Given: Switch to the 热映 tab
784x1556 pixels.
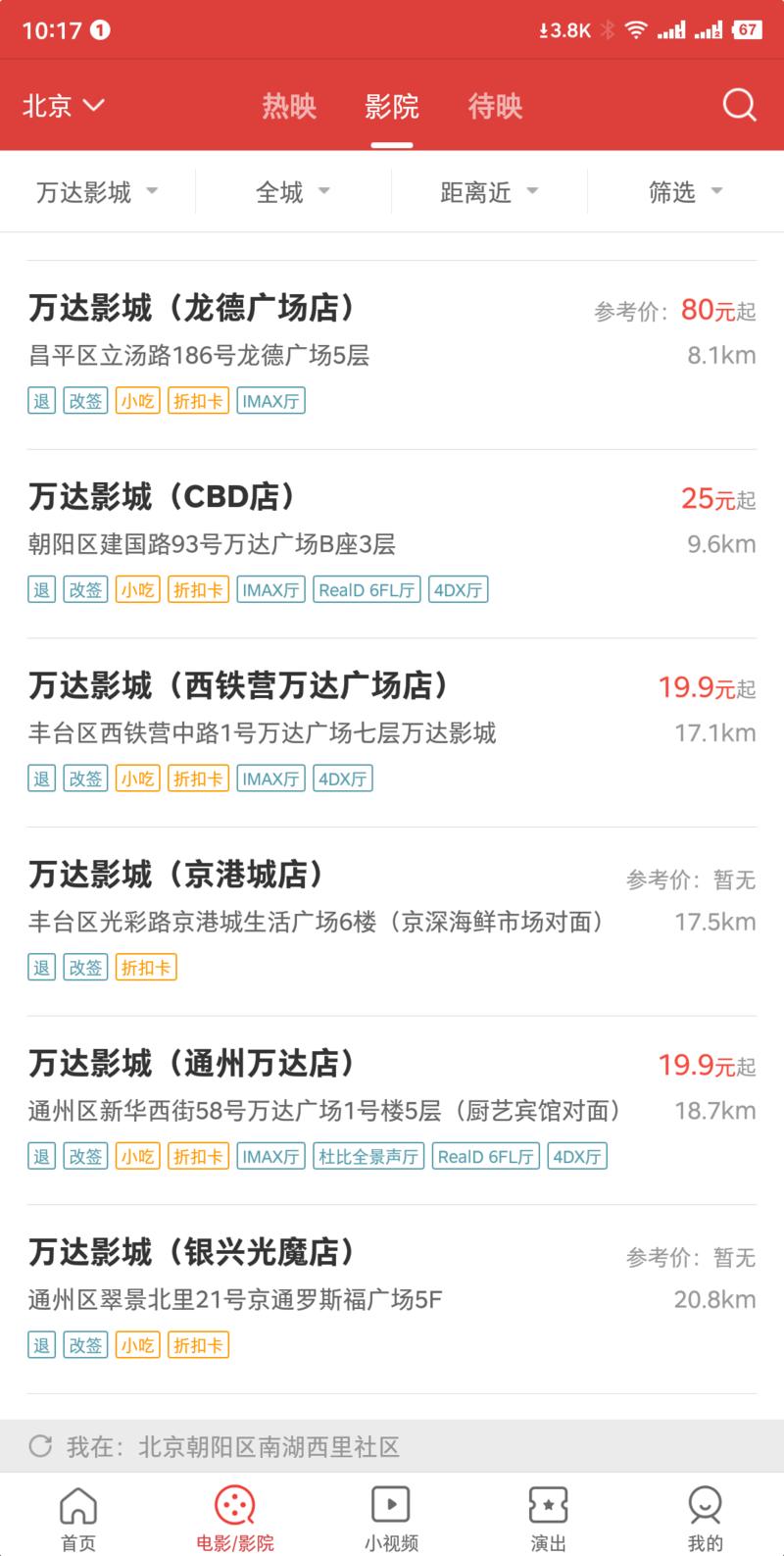Looking at the screenshot, I should pos(288,106).
